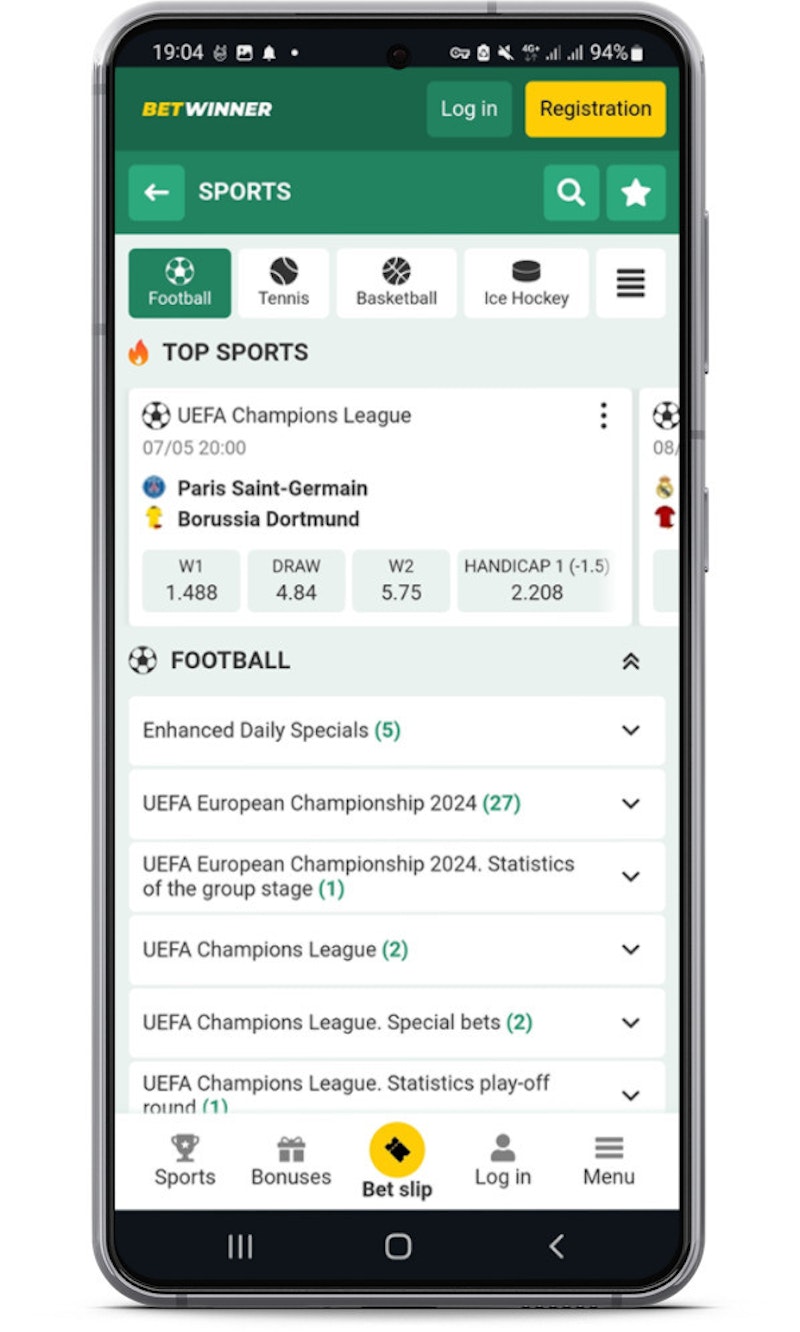Expand Enhanced Daily Specials
The image size is (800, 1332).
click(396, 731)
